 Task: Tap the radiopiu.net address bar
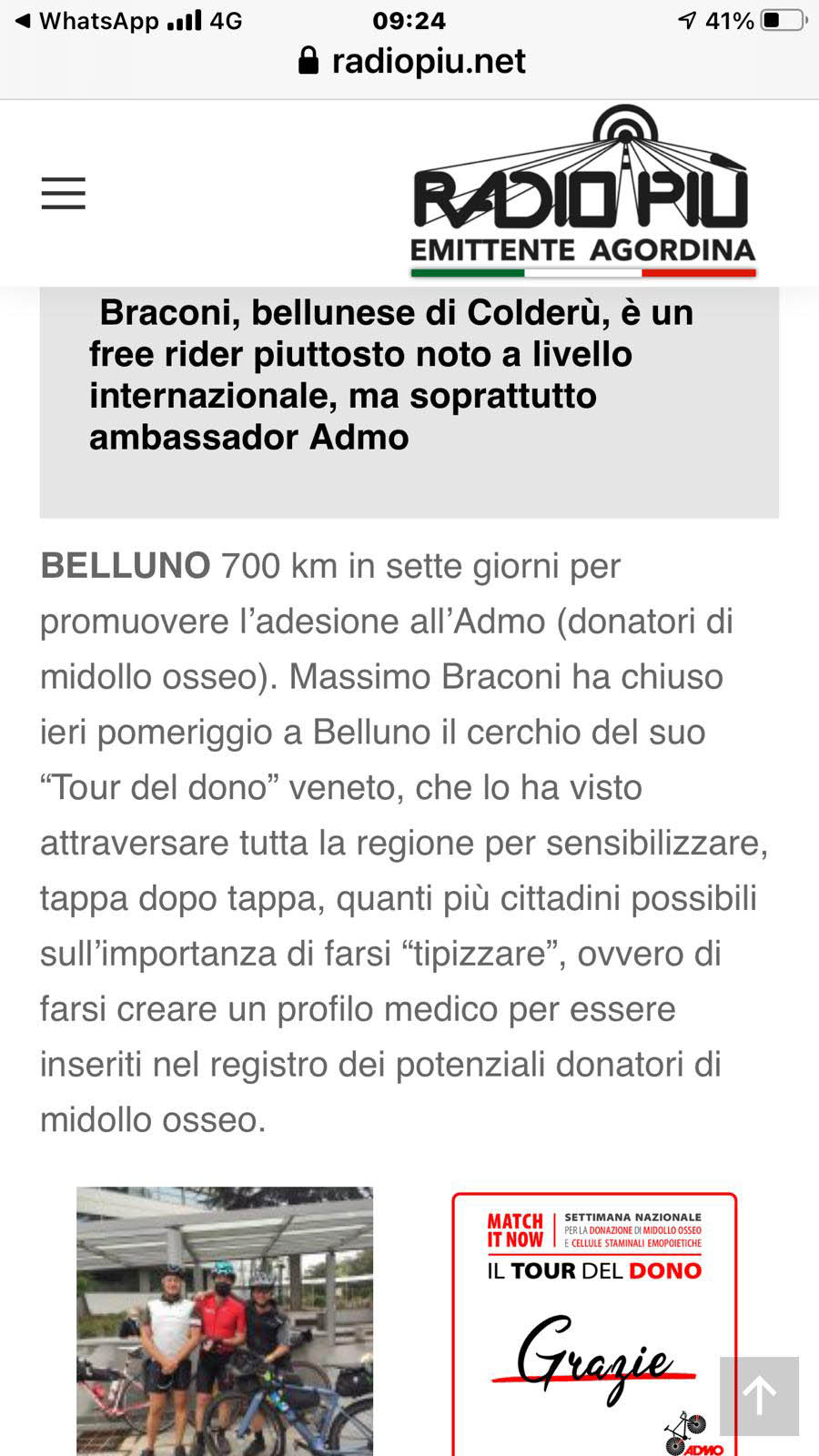click(x=411, y=61)
